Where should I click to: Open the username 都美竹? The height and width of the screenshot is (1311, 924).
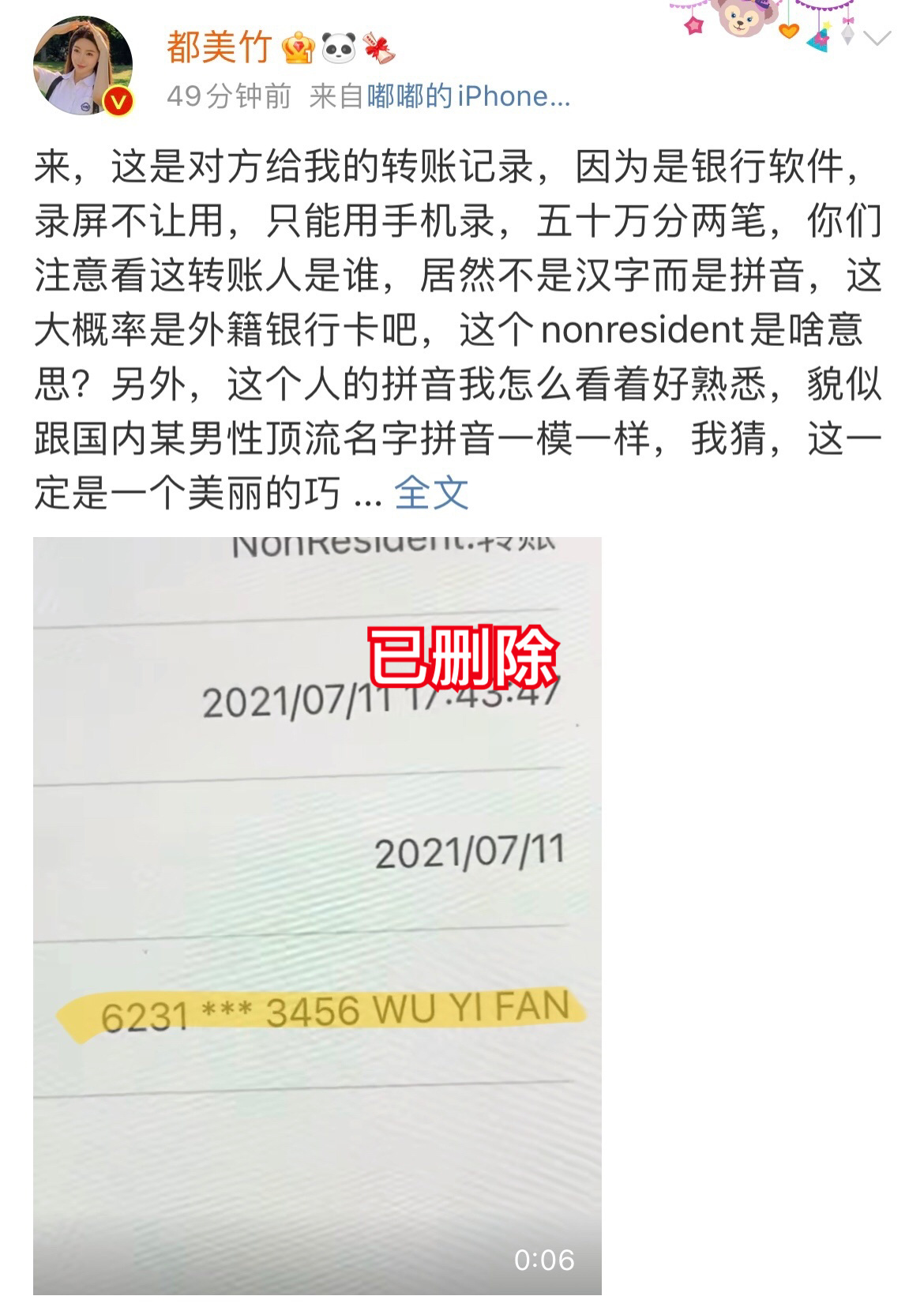(219, 47)
